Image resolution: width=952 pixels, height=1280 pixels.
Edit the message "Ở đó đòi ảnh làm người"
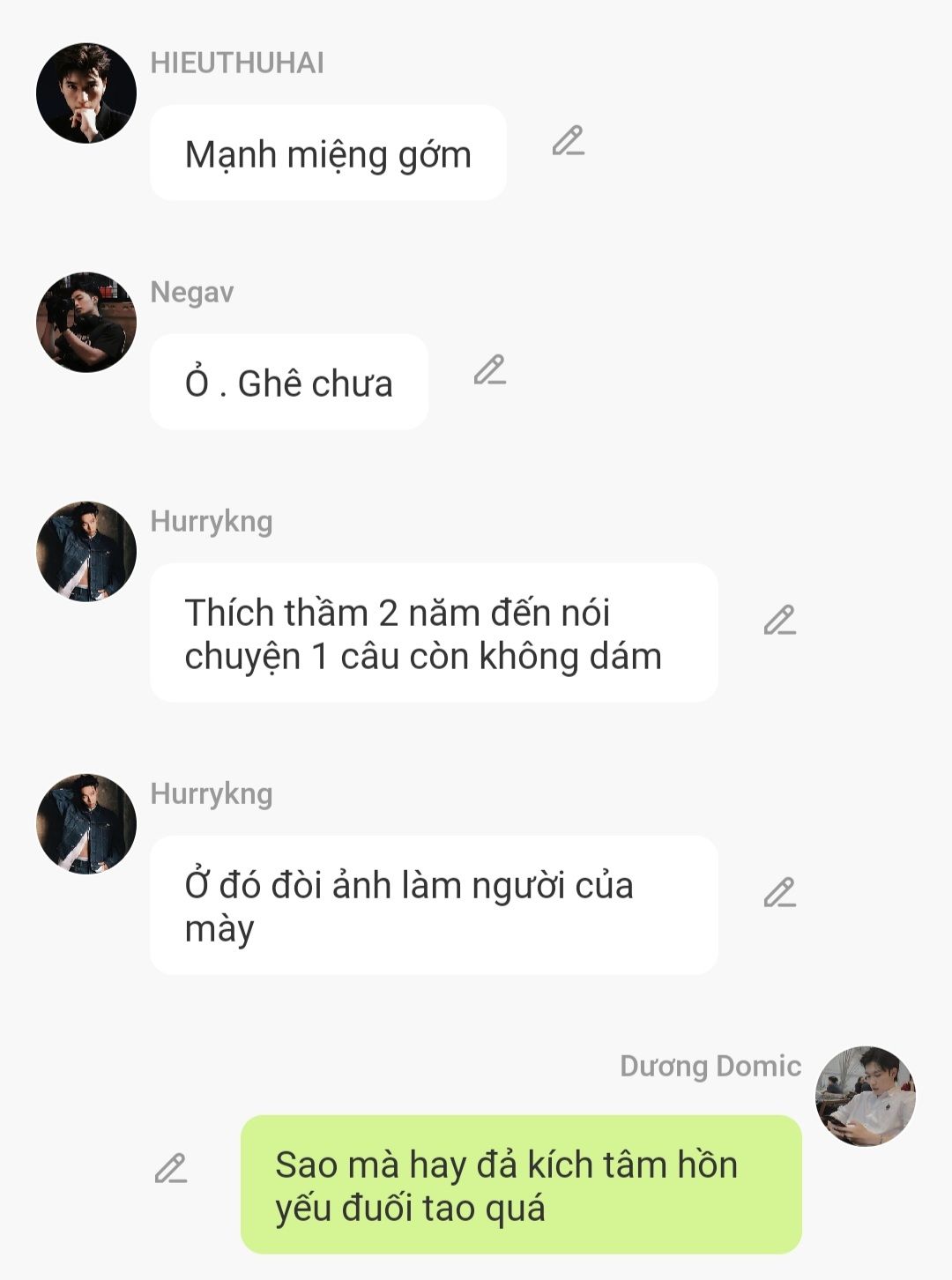tap(780, 893)
